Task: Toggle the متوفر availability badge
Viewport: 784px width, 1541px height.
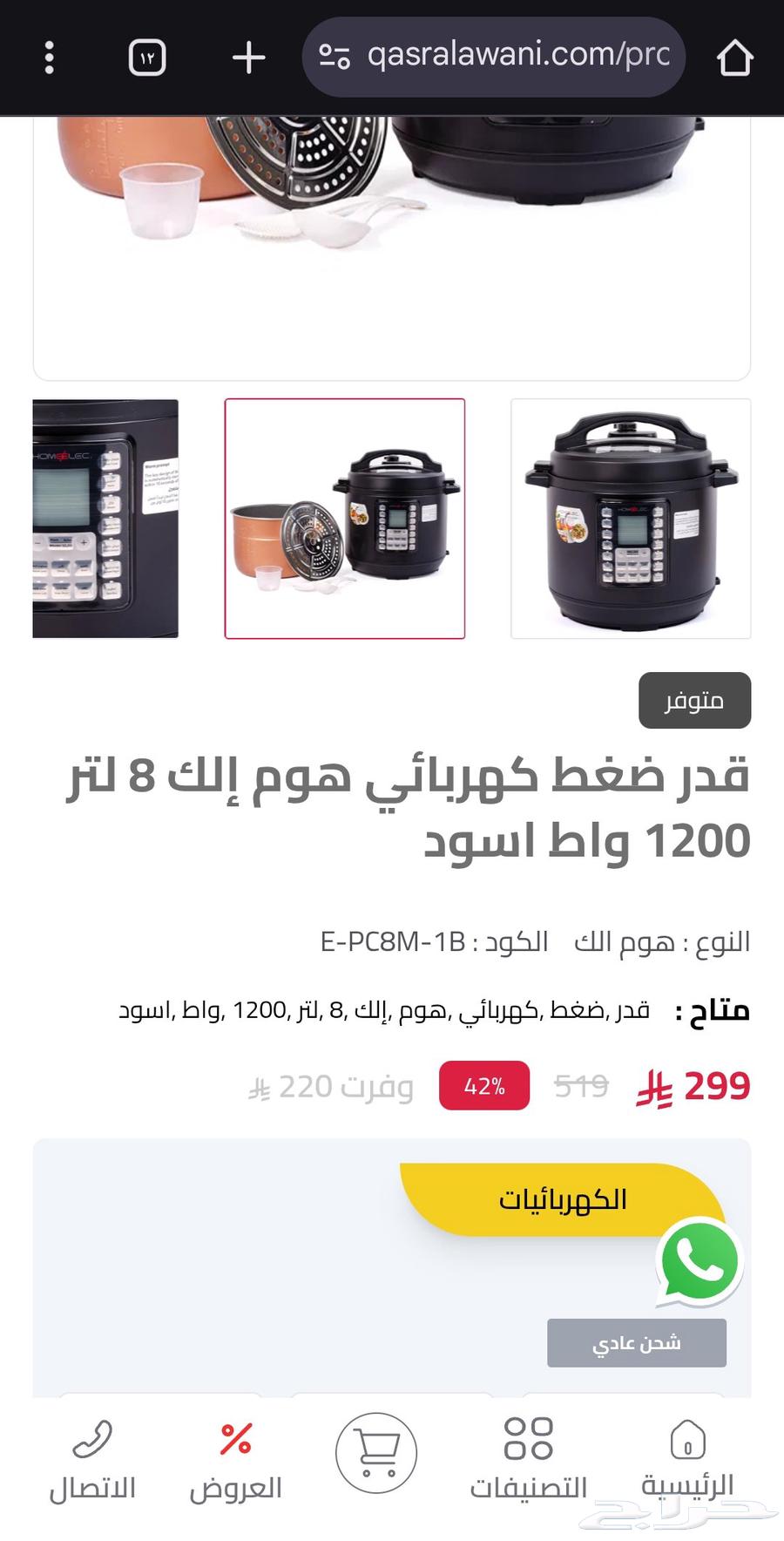Action: tap(694, 700)
